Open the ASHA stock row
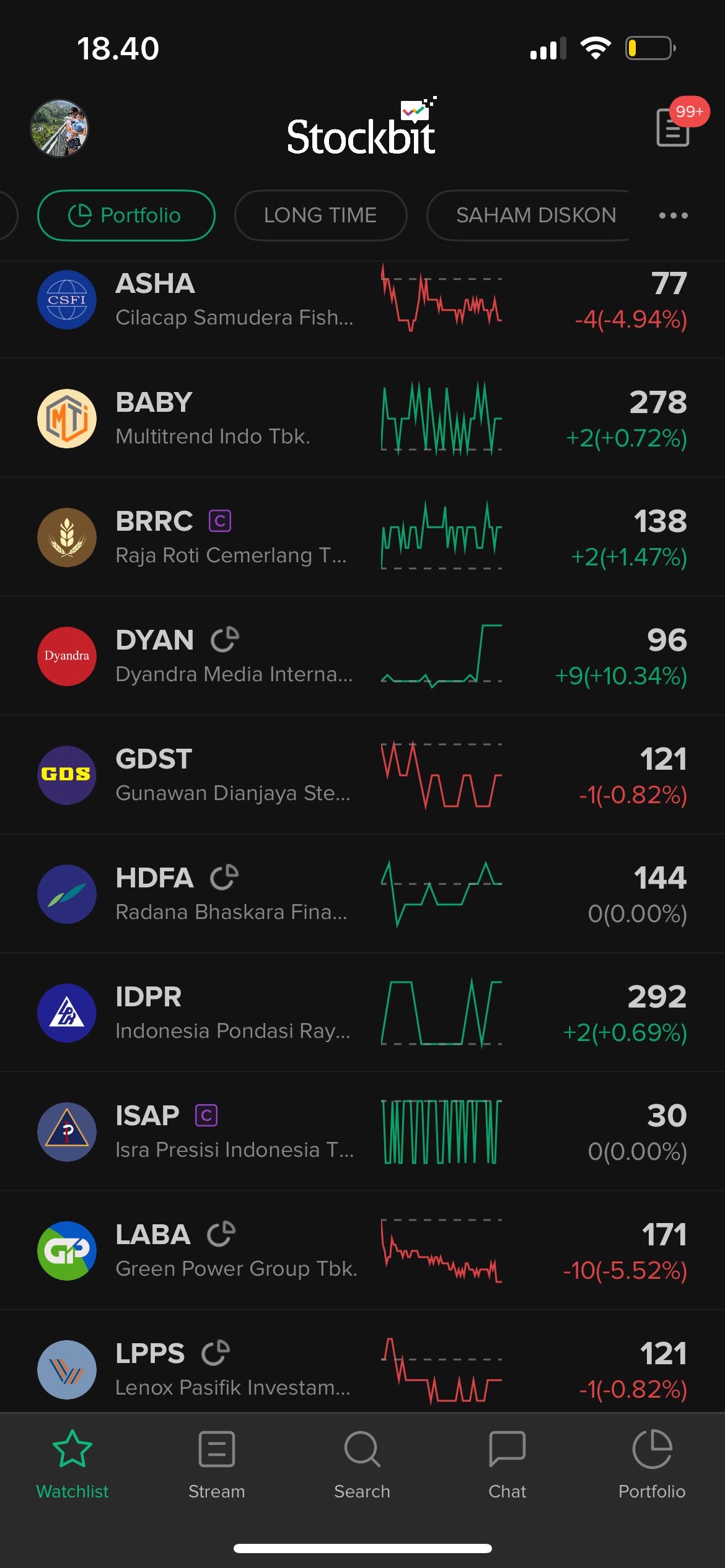 pyautogui.click(x=234, y=301)
